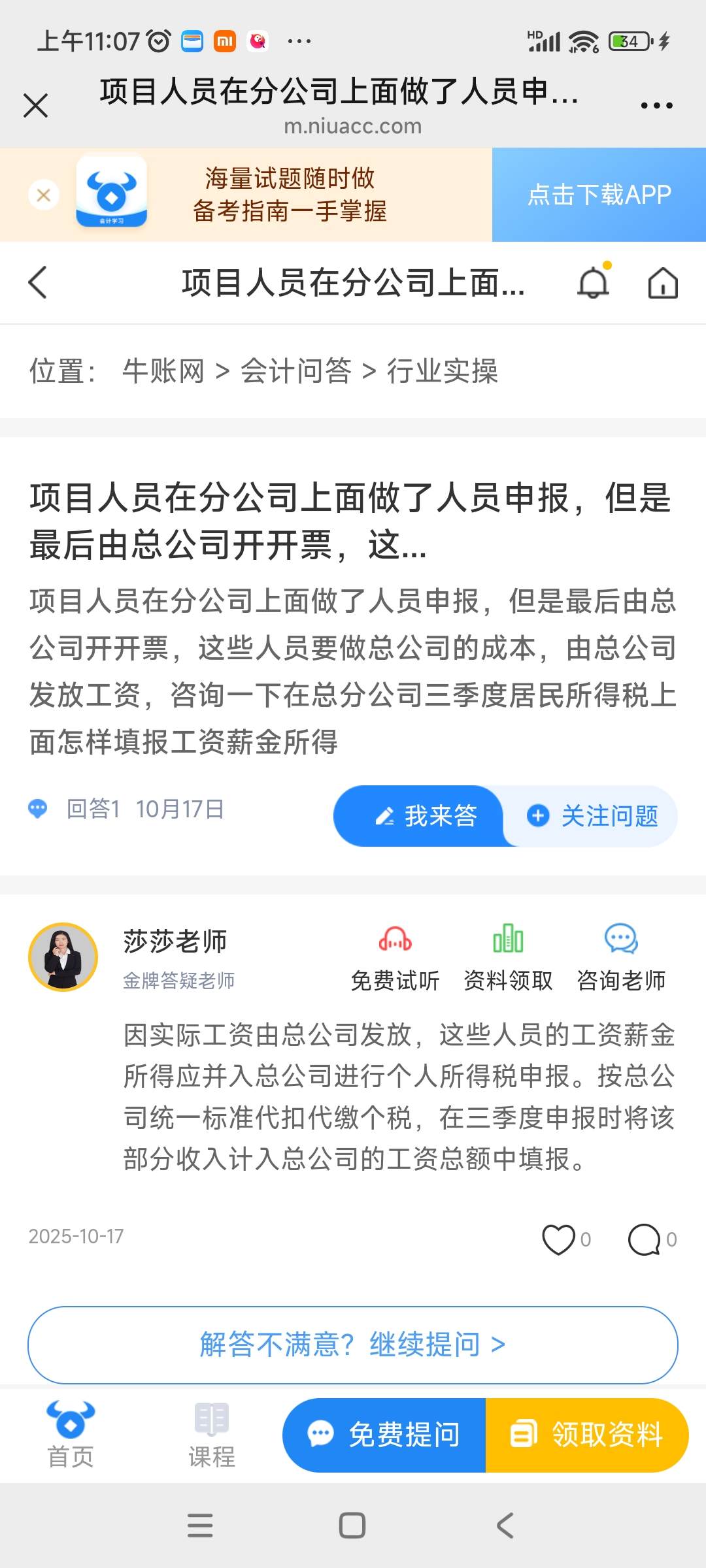Tap 咨询老师 to consult the teacher

[621, 958]
